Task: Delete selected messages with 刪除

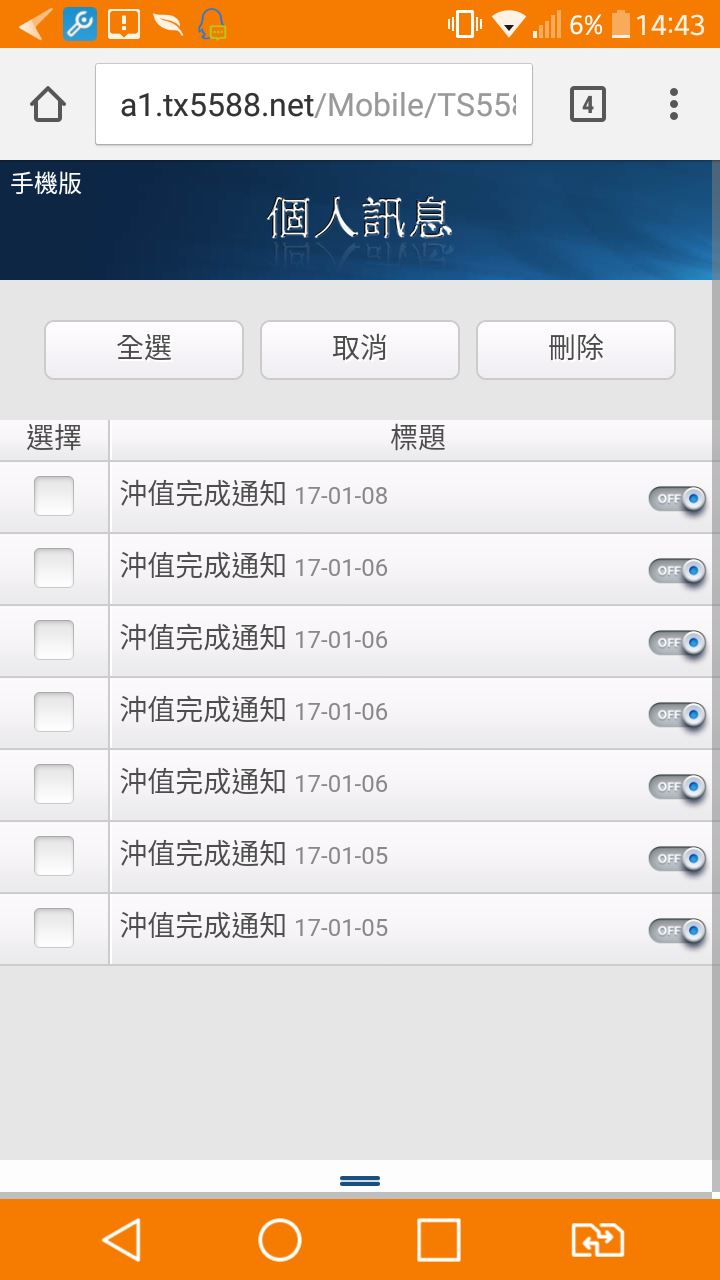Action: [576, 349]
